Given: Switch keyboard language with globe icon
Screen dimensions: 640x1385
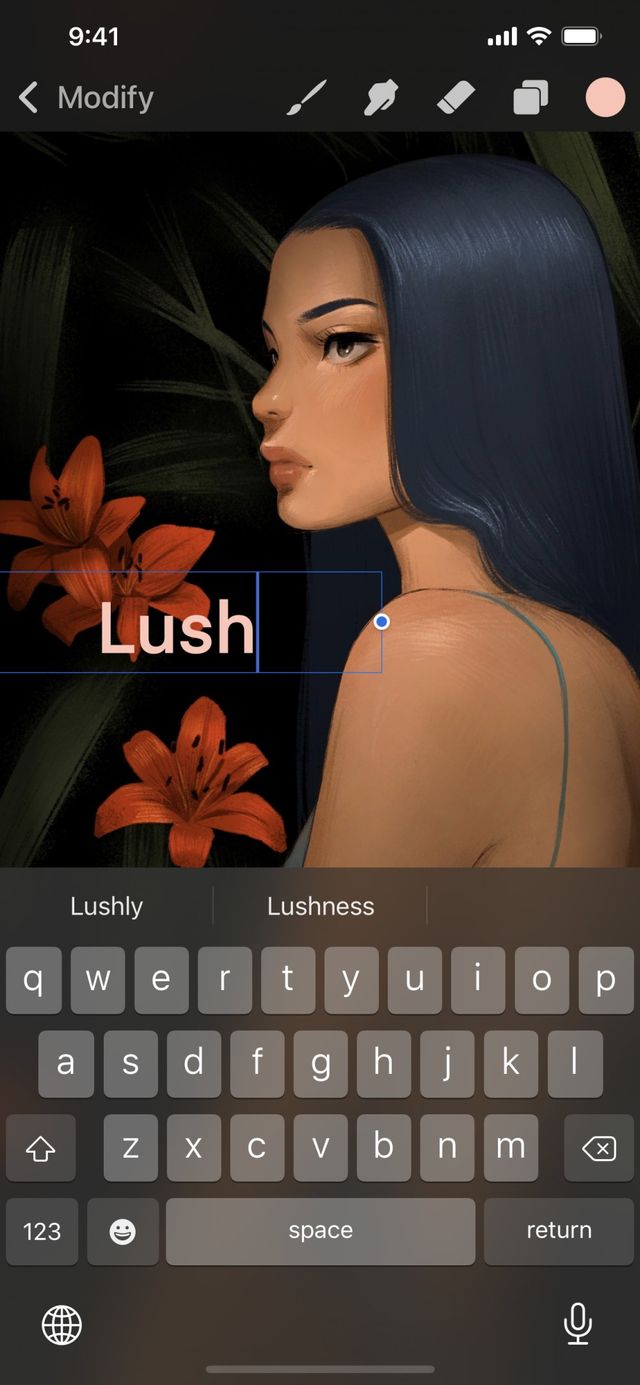Looking at the screenshot, I should [x=61, y=1326].
